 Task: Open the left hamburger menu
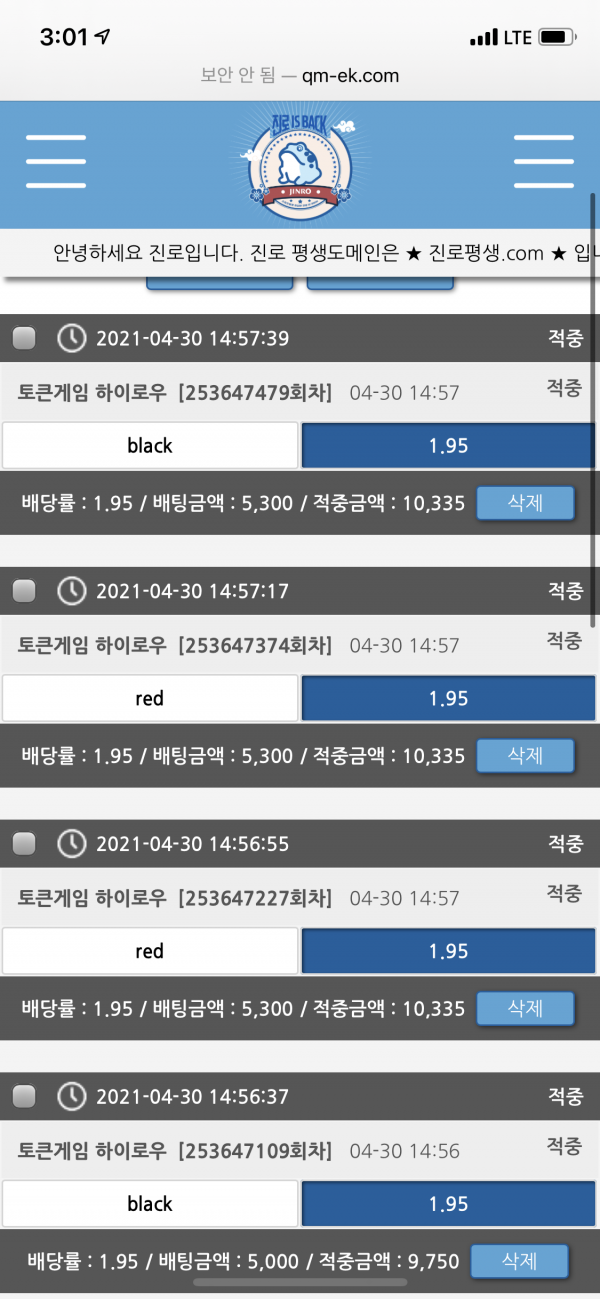pyautogui.click(x=56, y=162)
